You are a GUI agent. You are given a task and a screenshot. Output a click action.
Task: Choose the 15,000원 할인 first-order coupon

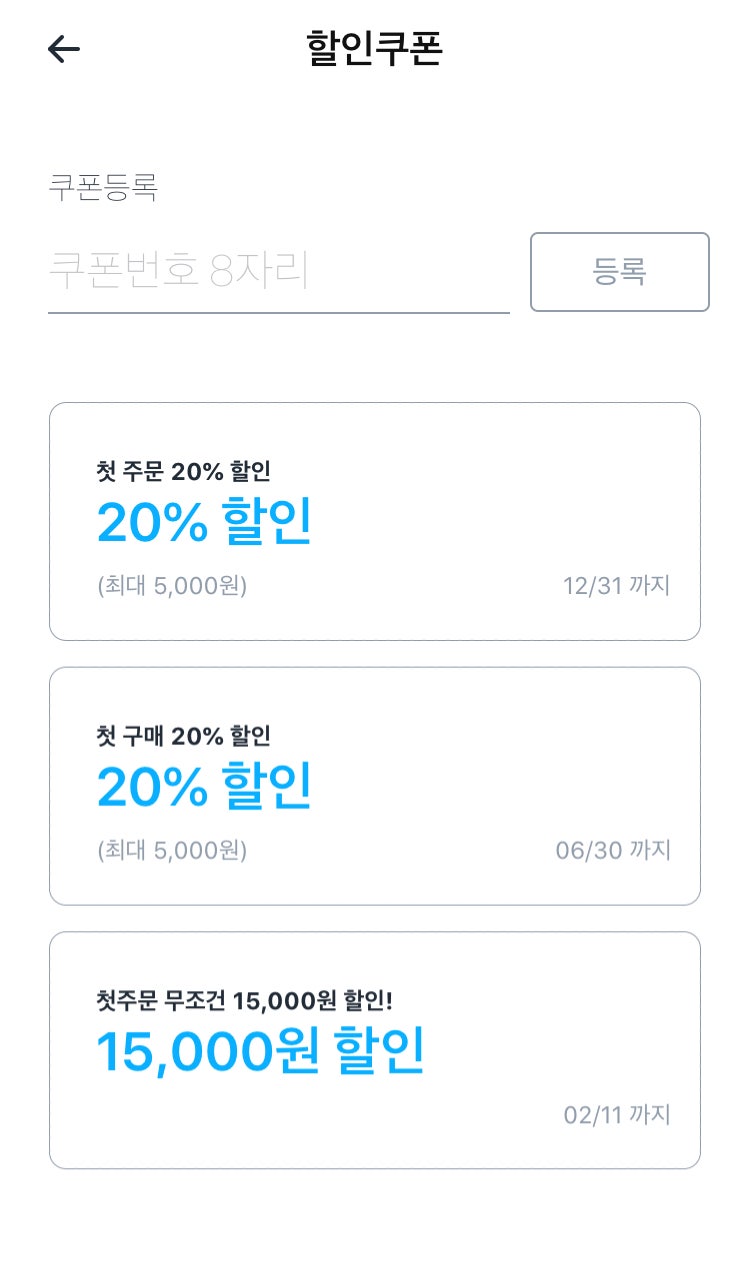(x=375, y=1050)
